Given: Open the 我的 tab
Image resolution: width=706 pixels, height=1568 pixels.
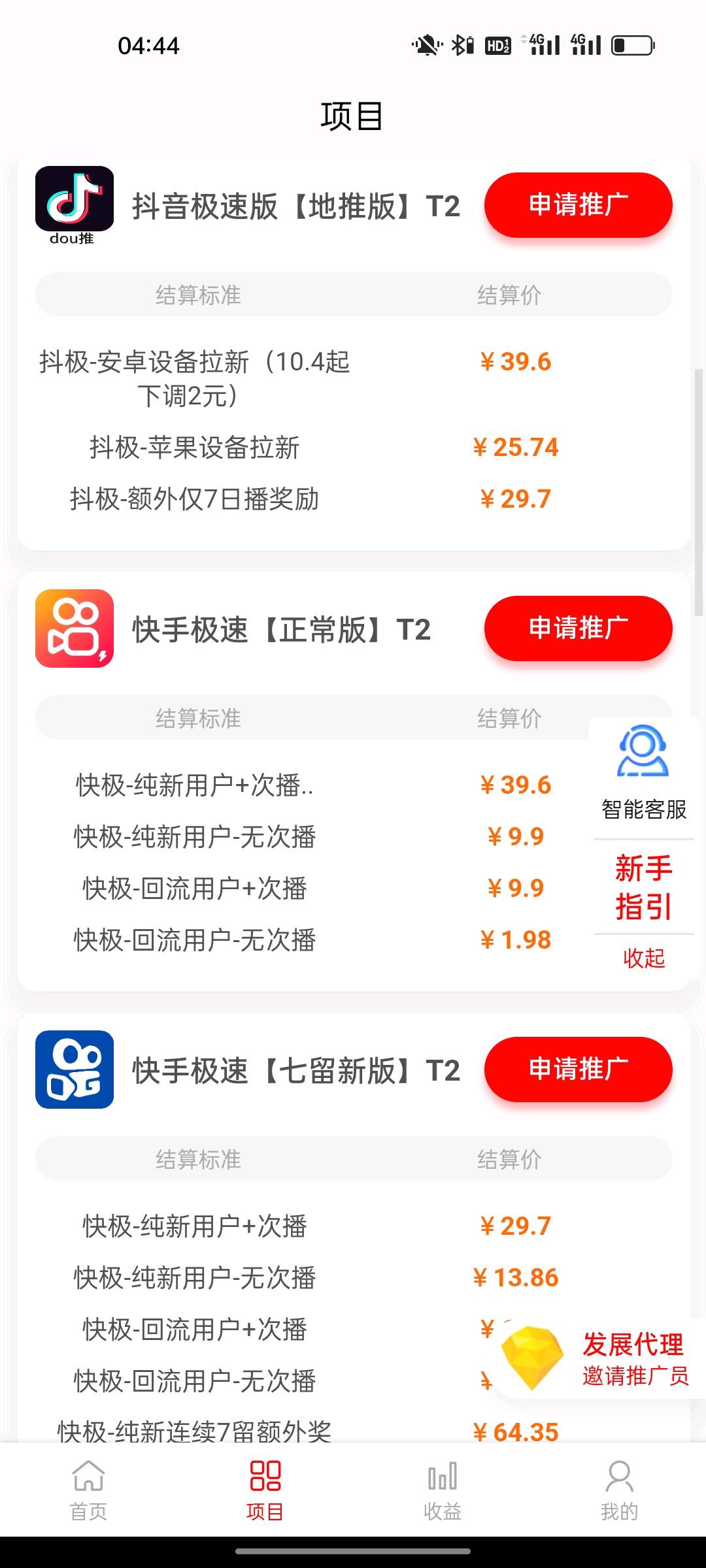Looking at the screenshot, I should click(618, 1491).
